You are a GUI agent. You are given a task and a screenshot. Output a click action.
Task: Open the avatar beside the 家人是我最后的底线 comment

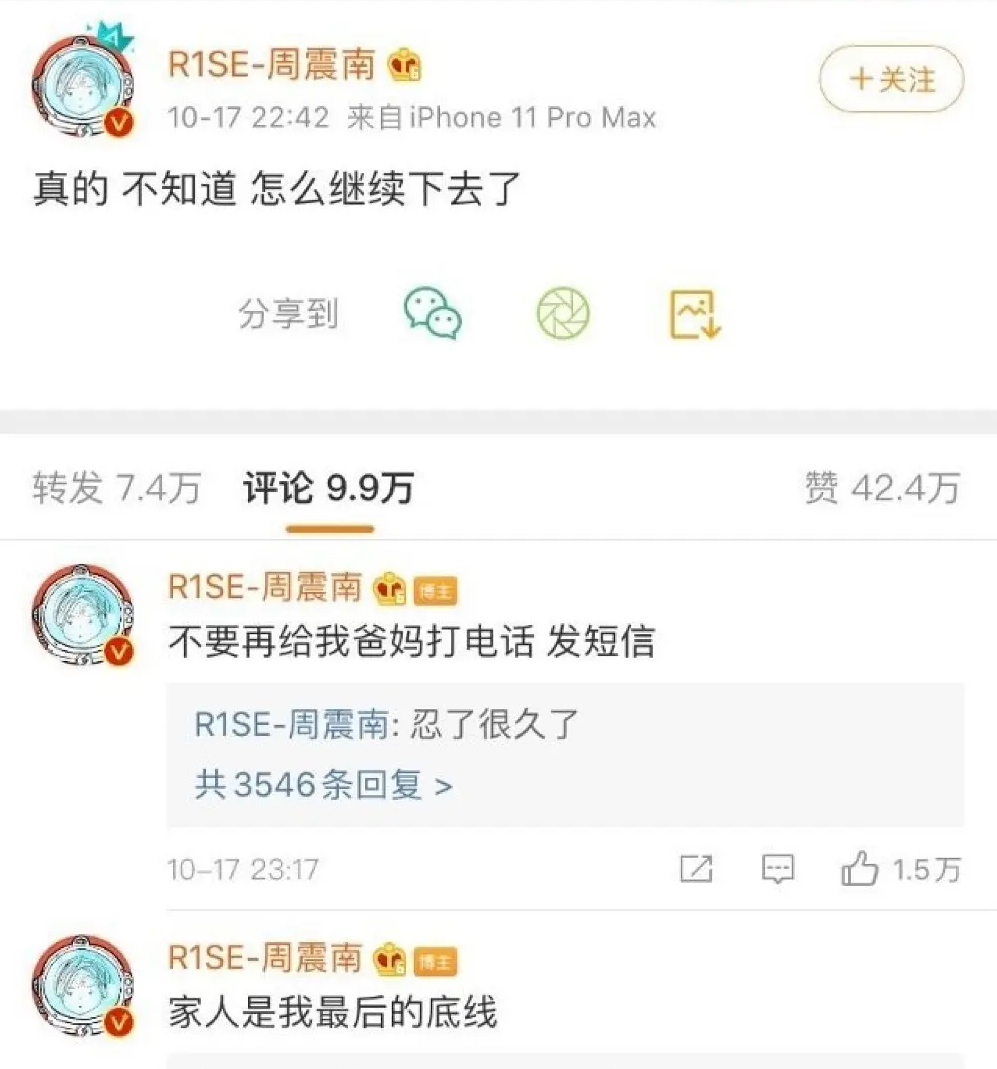(84, 986)
